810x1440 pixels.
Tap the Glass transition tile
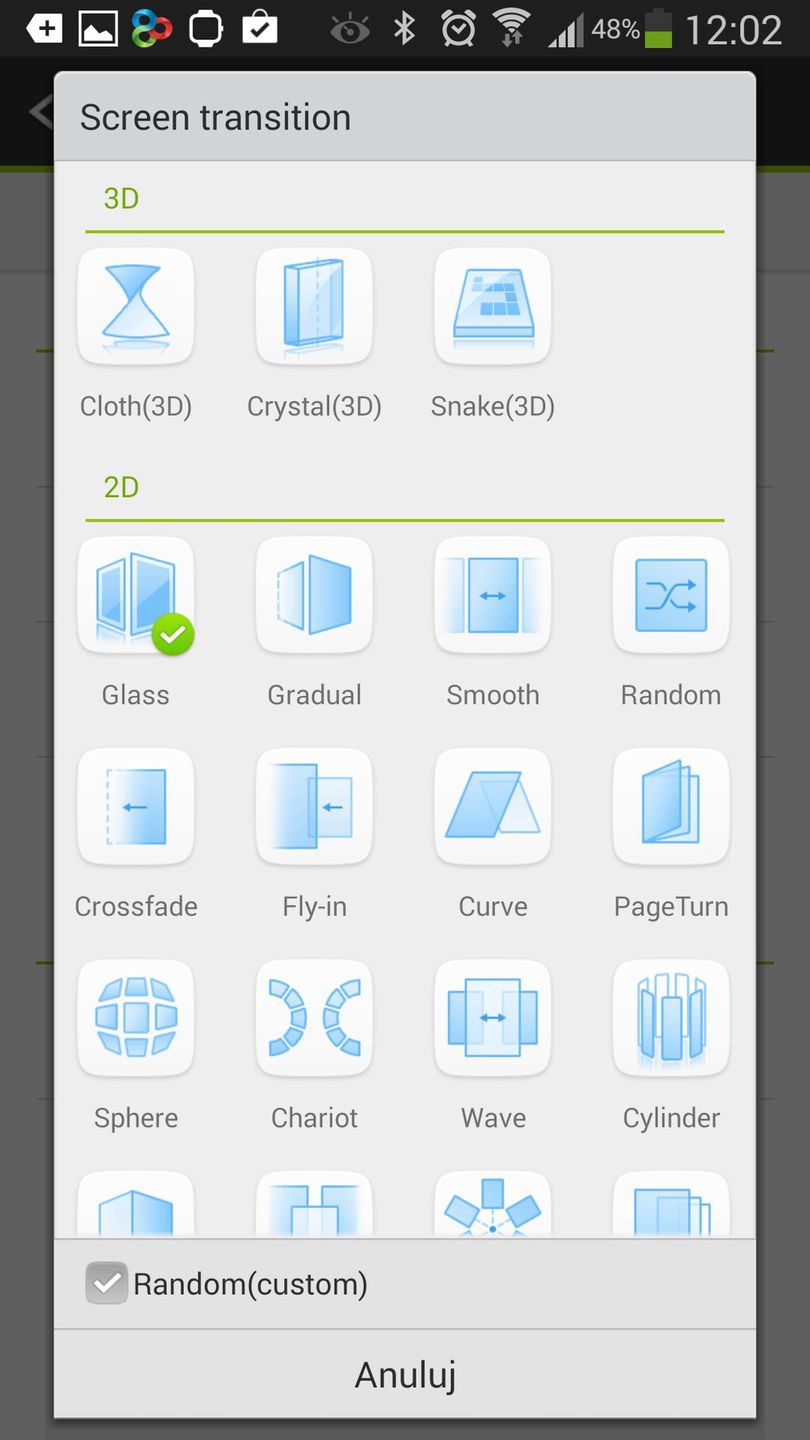coord(136,596)
